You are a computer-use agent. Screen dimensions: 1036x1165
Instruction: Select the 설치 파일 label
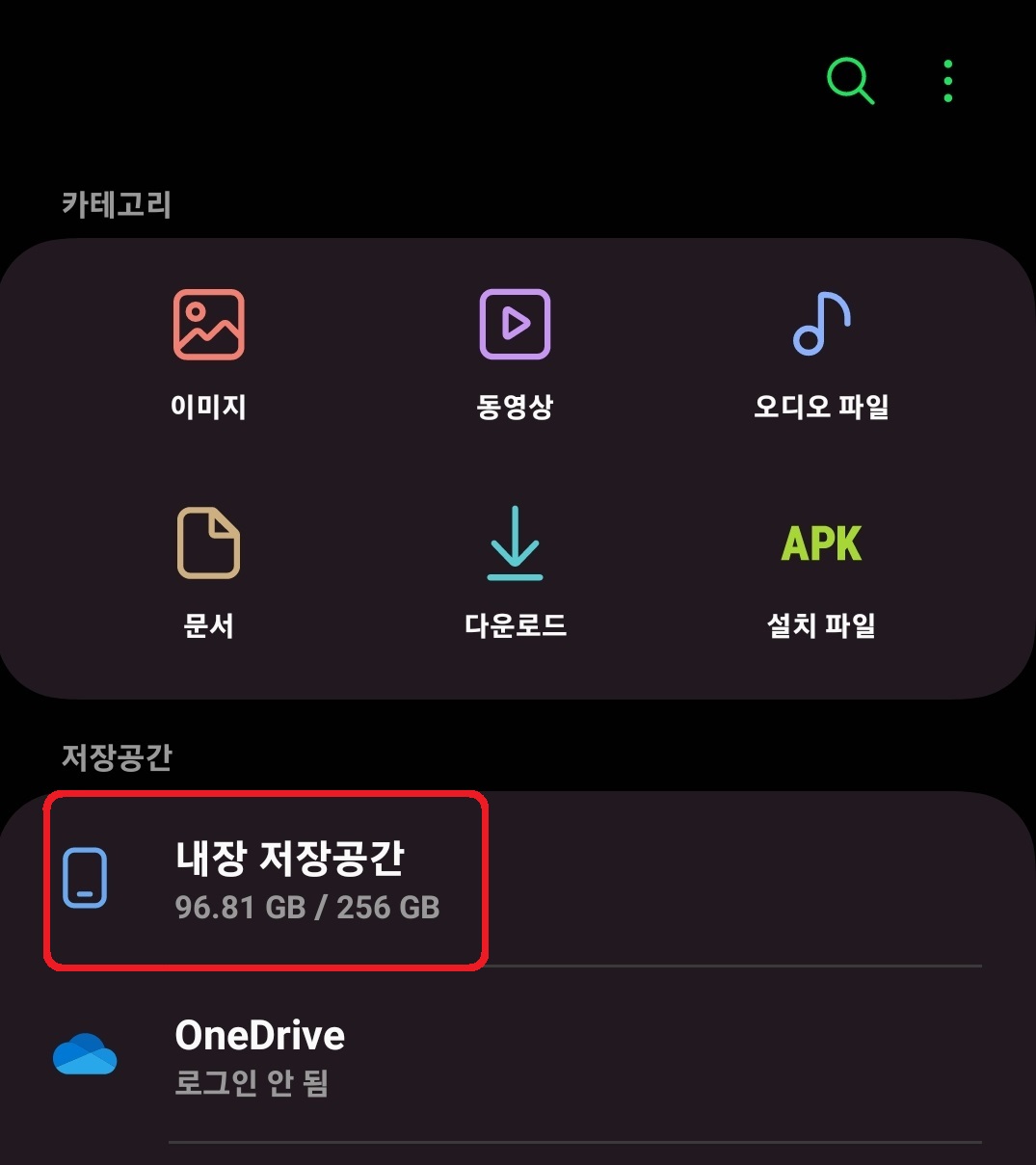click(820, 625)
